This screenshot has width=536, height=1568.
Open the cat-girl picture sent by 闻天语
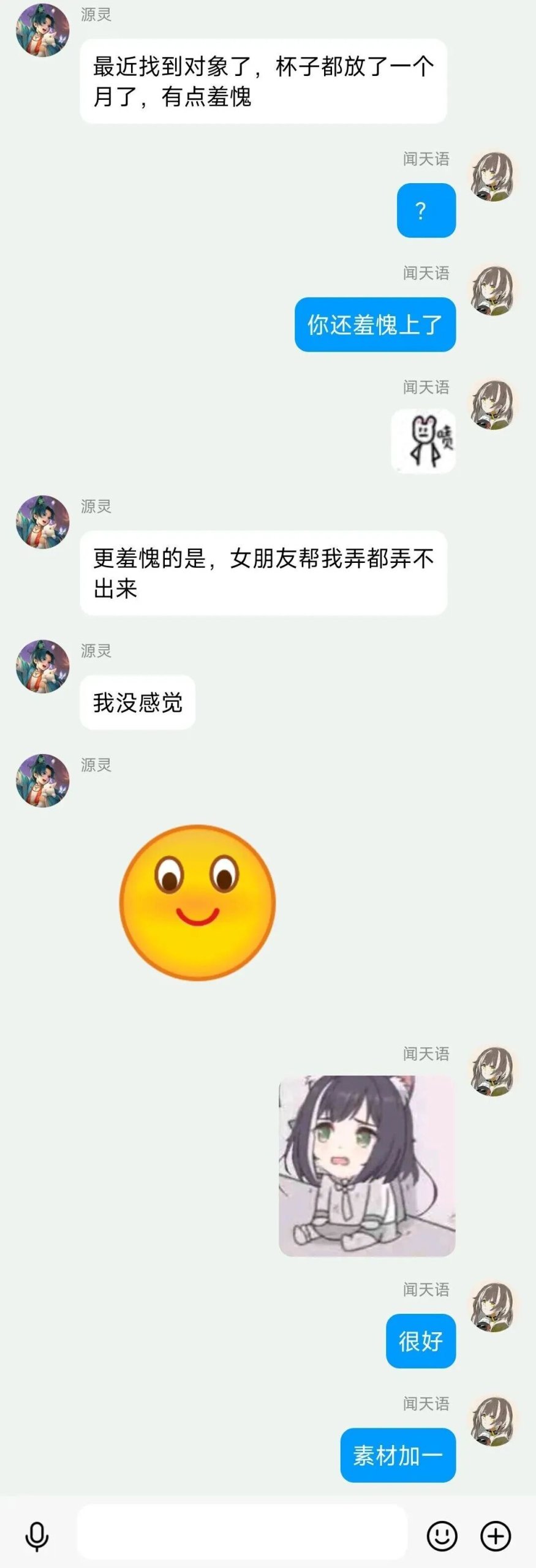pyautogui.click(x=367, y=1167)
